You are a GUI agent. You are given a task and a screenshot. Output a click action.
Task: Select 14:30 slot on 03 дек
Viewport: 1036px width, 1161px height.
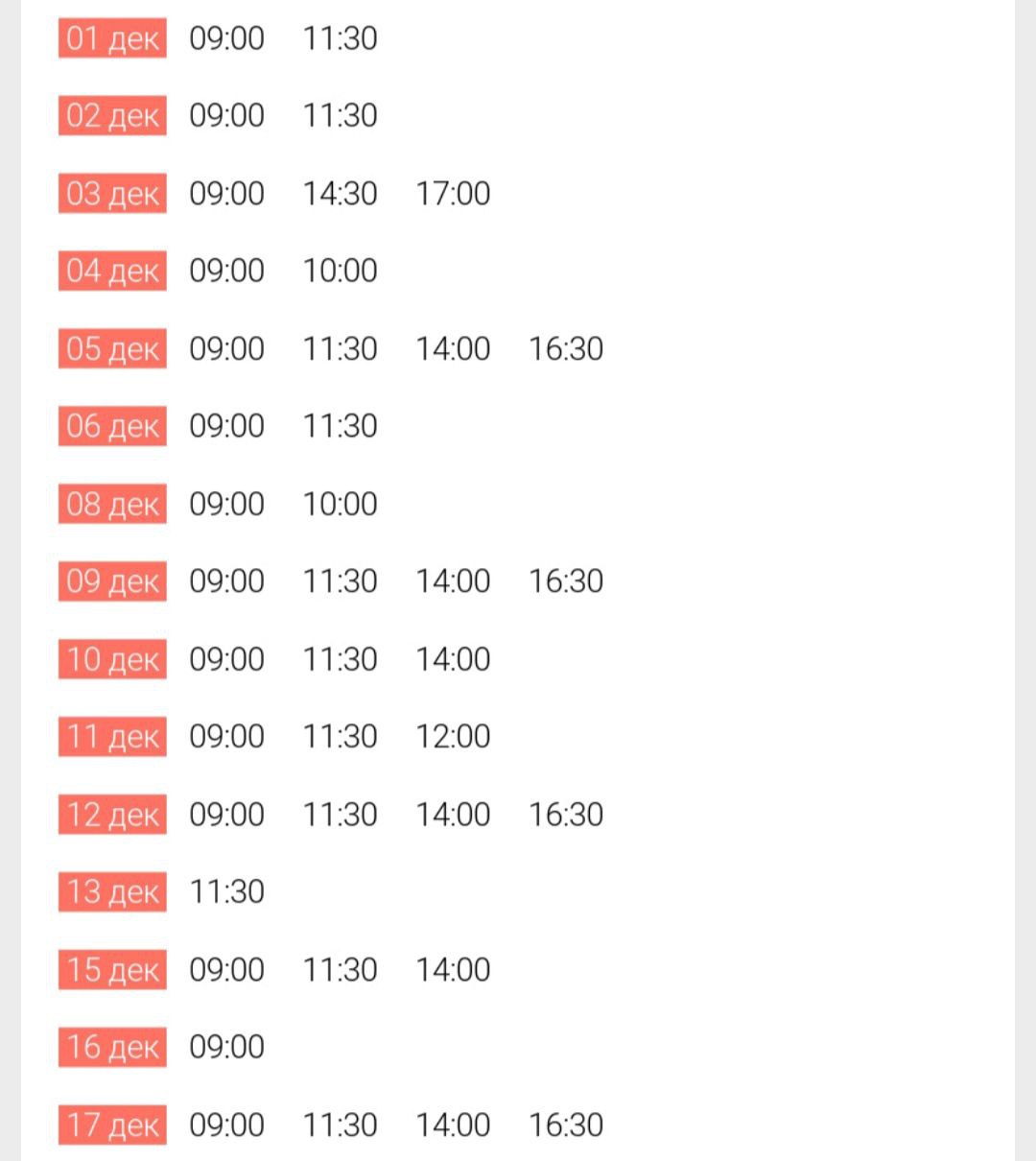pos(340,194)
